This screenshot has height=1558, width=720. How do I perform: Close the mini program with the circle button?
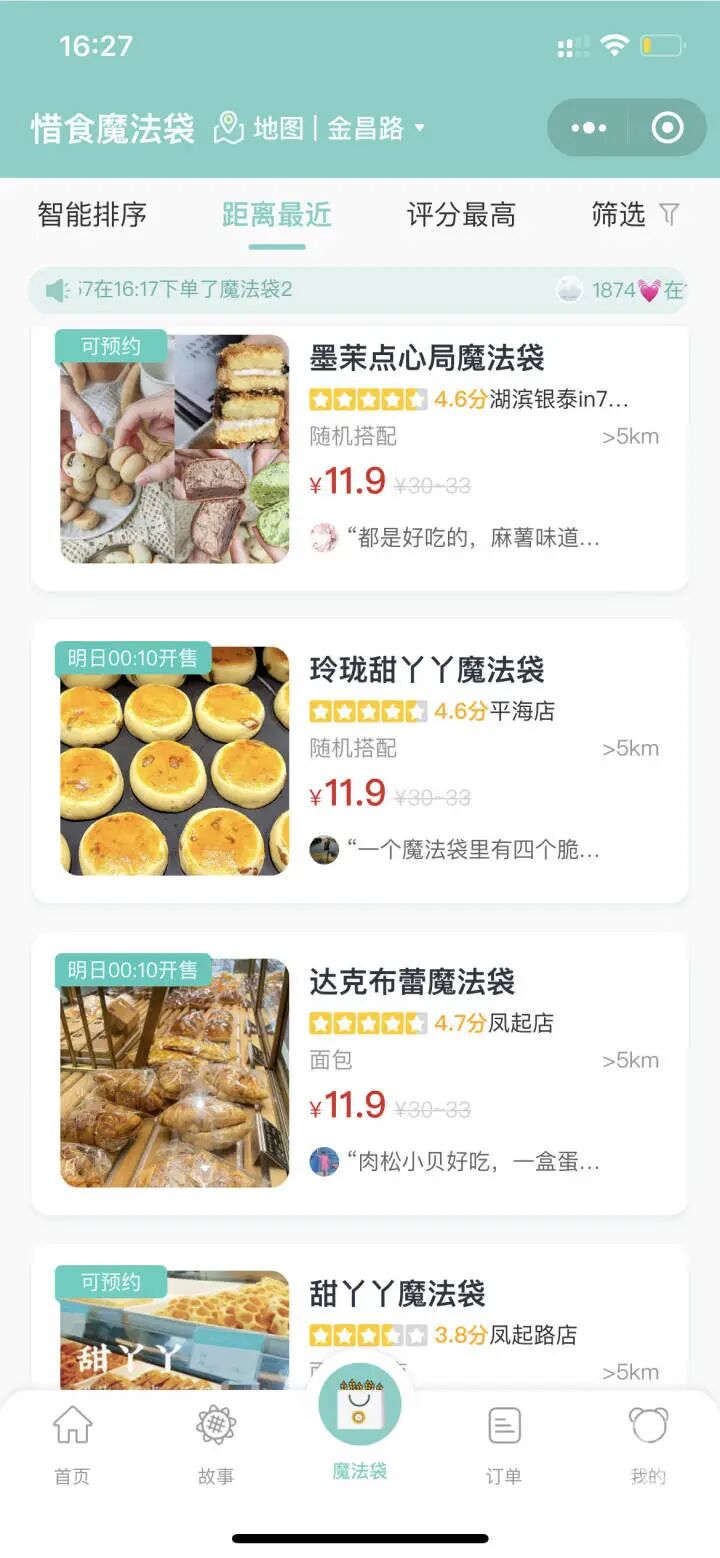coord(667,128)
